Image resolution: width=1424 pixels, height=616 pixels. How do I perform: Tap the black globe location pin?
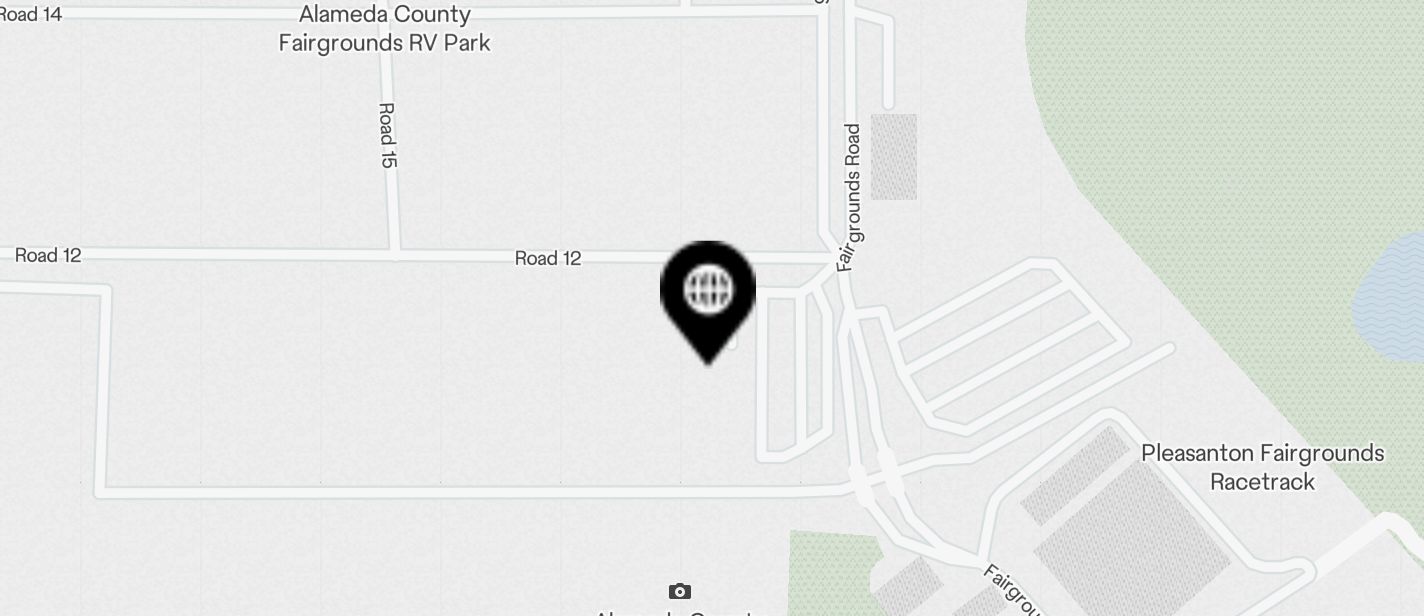pyautogui.click(x=708, y=293)
